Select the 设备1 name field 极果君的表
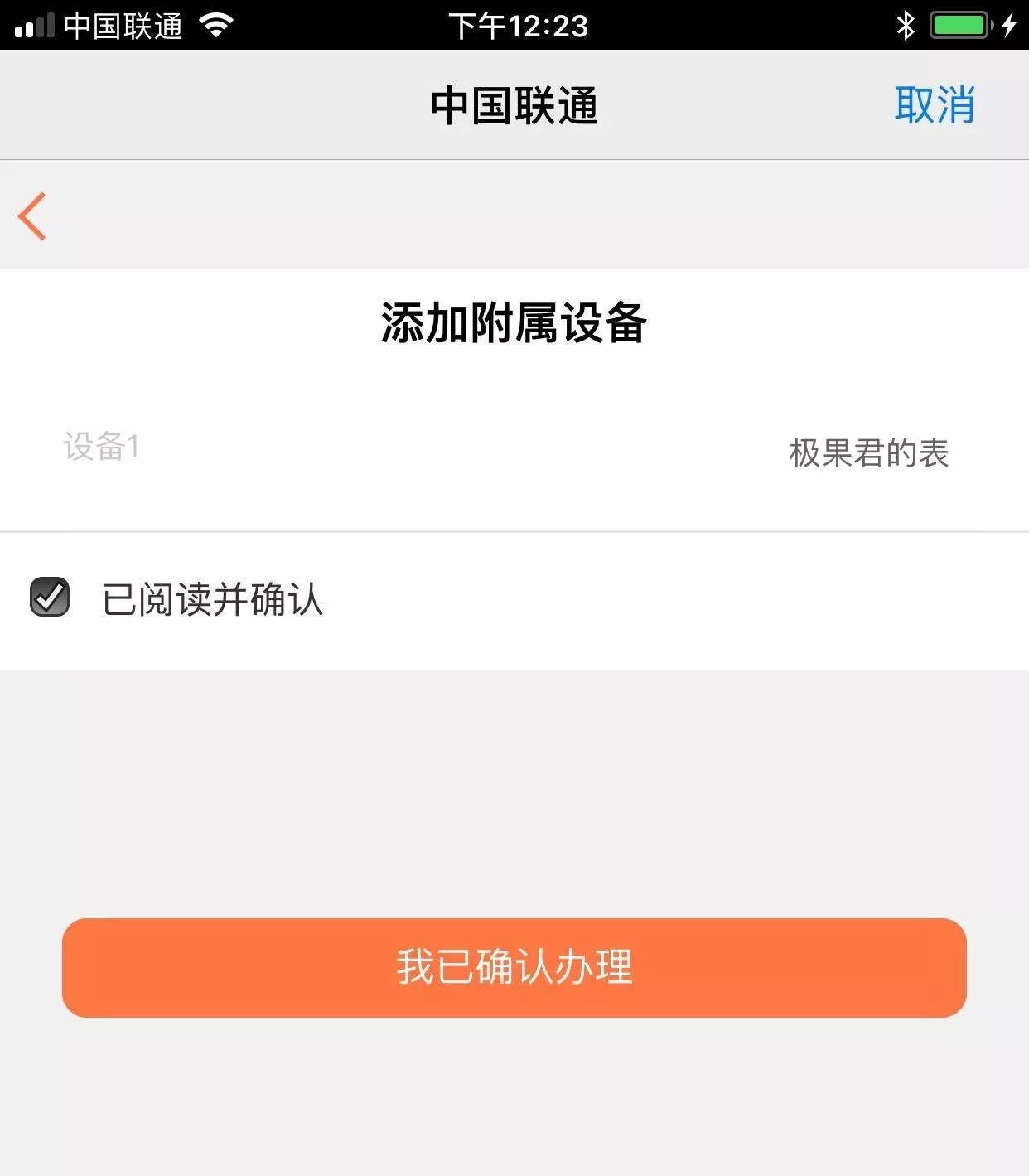The height and width of the screenshot is (1176, 1029). (x=868, y=452)
